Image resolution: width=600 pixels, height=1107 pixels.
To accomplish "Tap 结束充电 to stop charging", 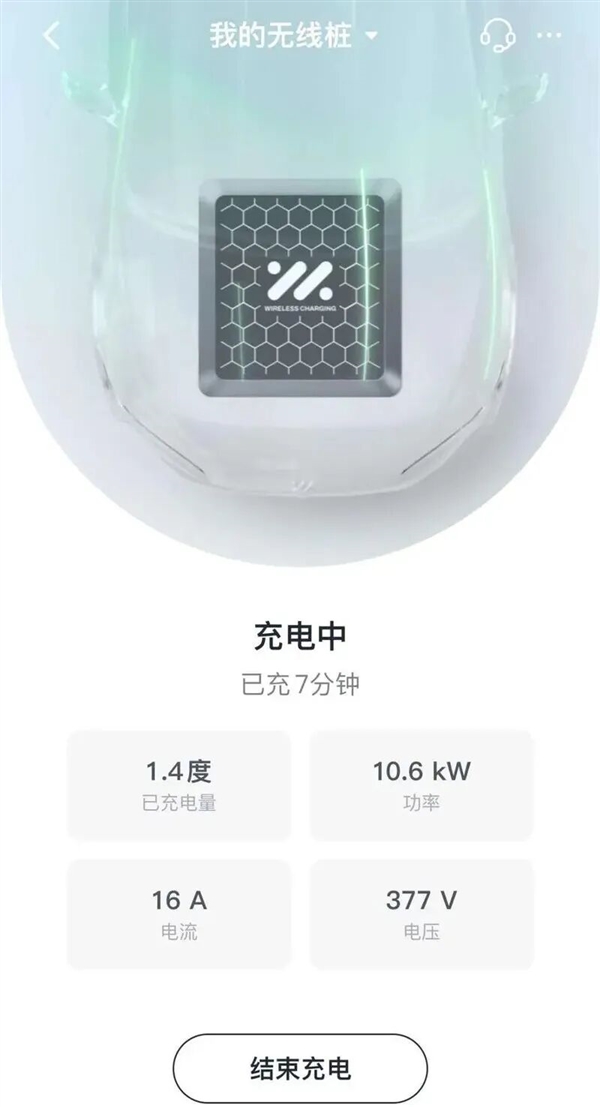I will click(300, 1067).
